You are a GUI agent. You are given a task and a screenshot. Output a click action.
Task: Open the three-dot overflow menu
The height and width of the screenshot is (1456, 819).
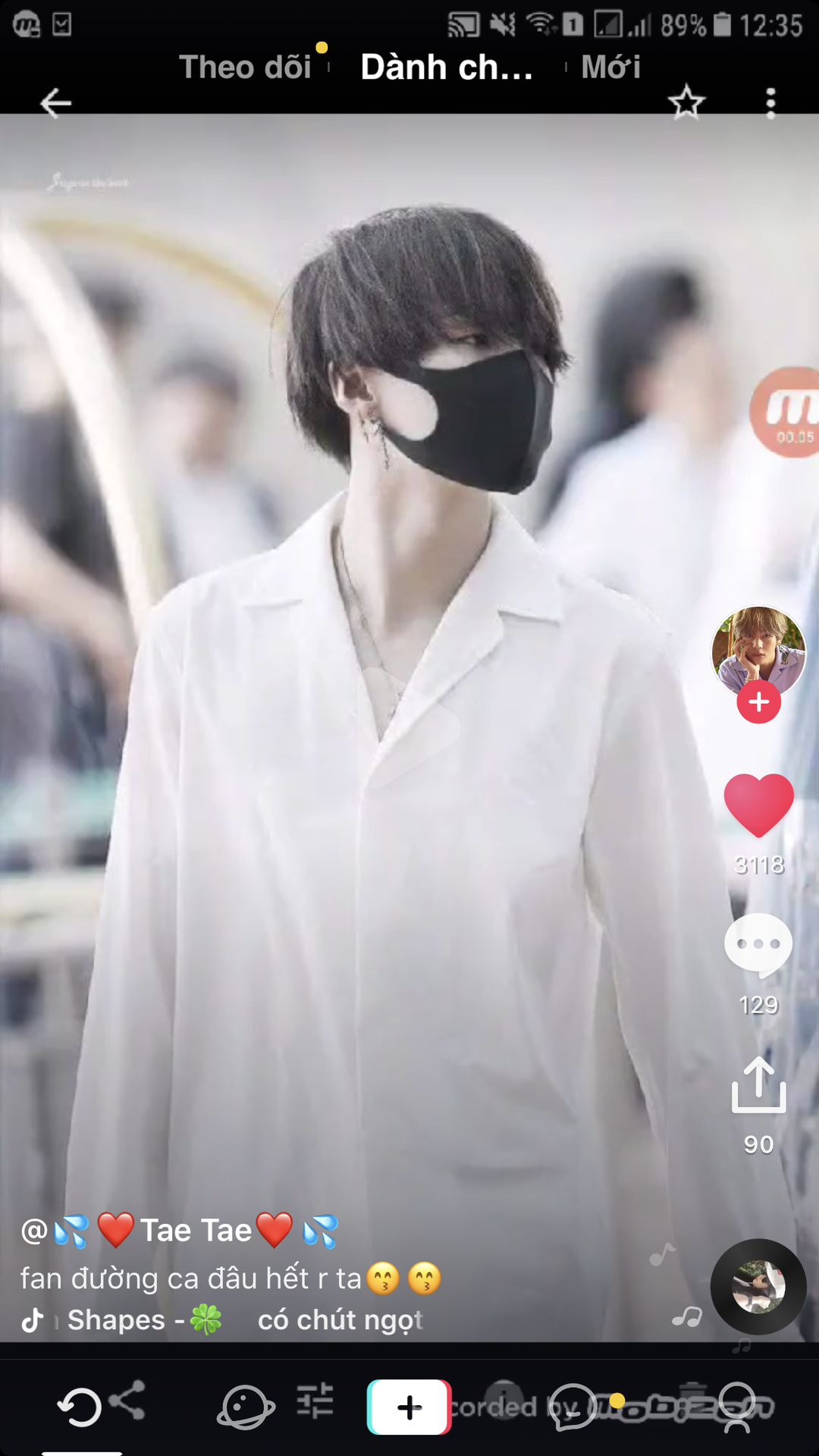pos(770,103)
